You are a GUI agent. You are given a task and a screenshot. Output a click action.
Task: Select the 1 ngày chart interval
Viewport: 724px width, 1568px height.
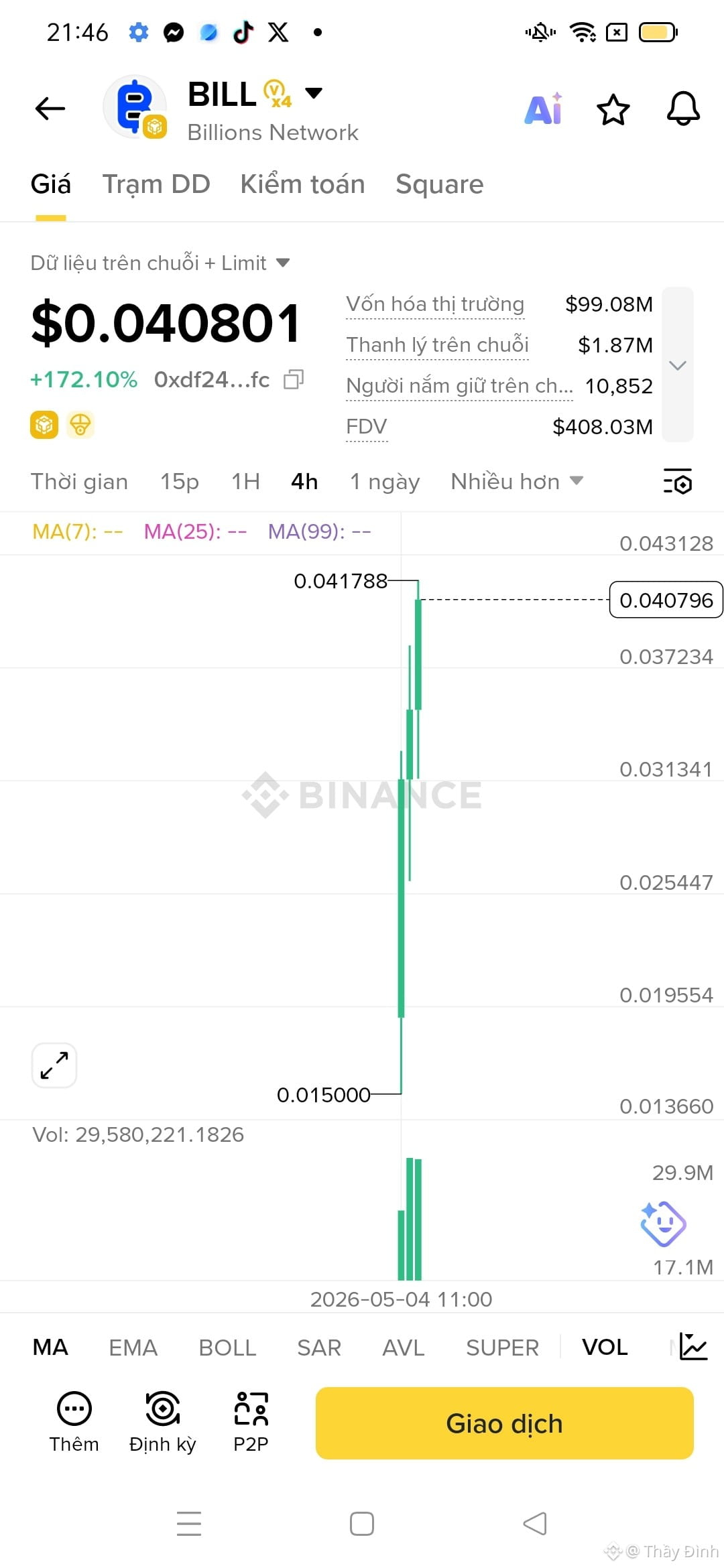pos(385,482)
